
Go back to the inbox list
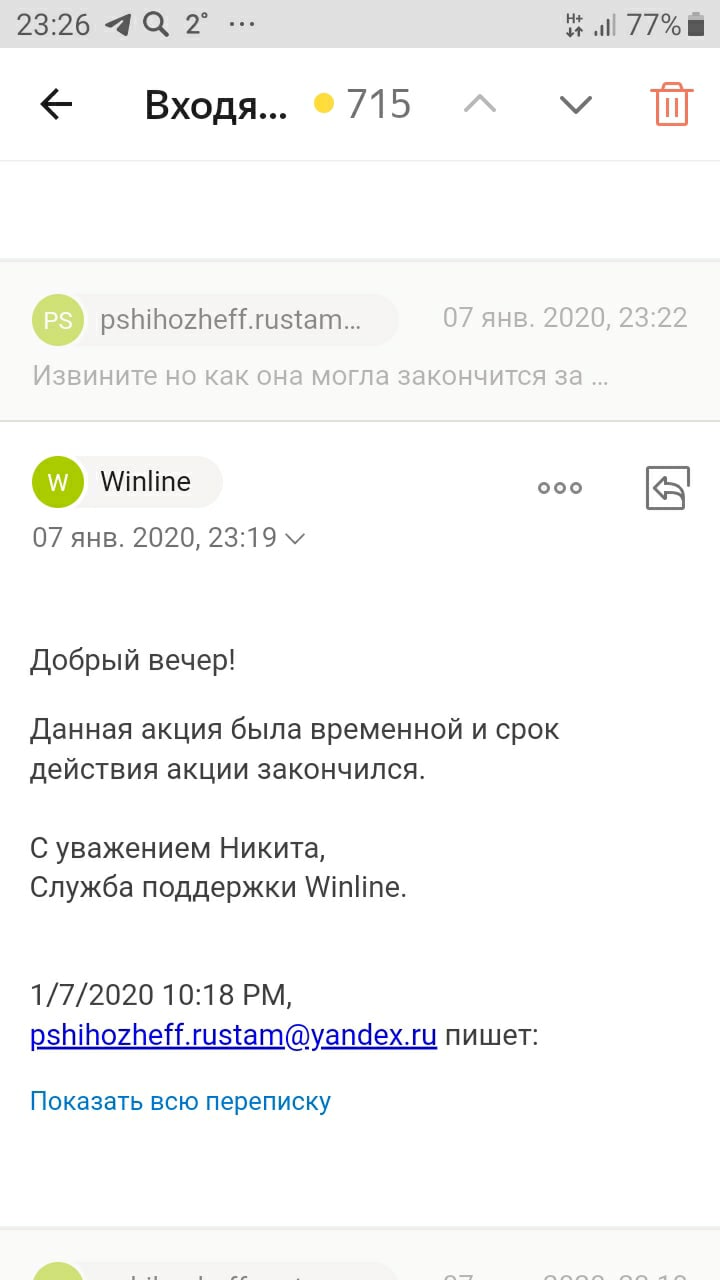56,104
